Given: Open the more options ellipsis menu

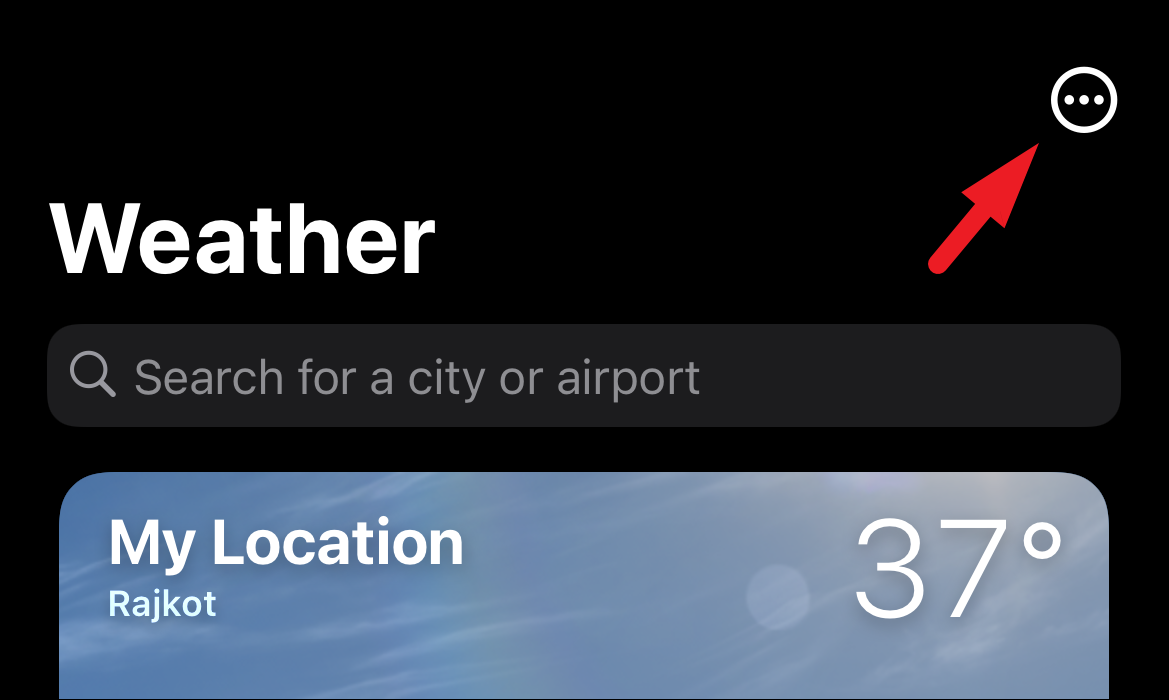Looking at the screenshot, I should (x=1084, y=100).
